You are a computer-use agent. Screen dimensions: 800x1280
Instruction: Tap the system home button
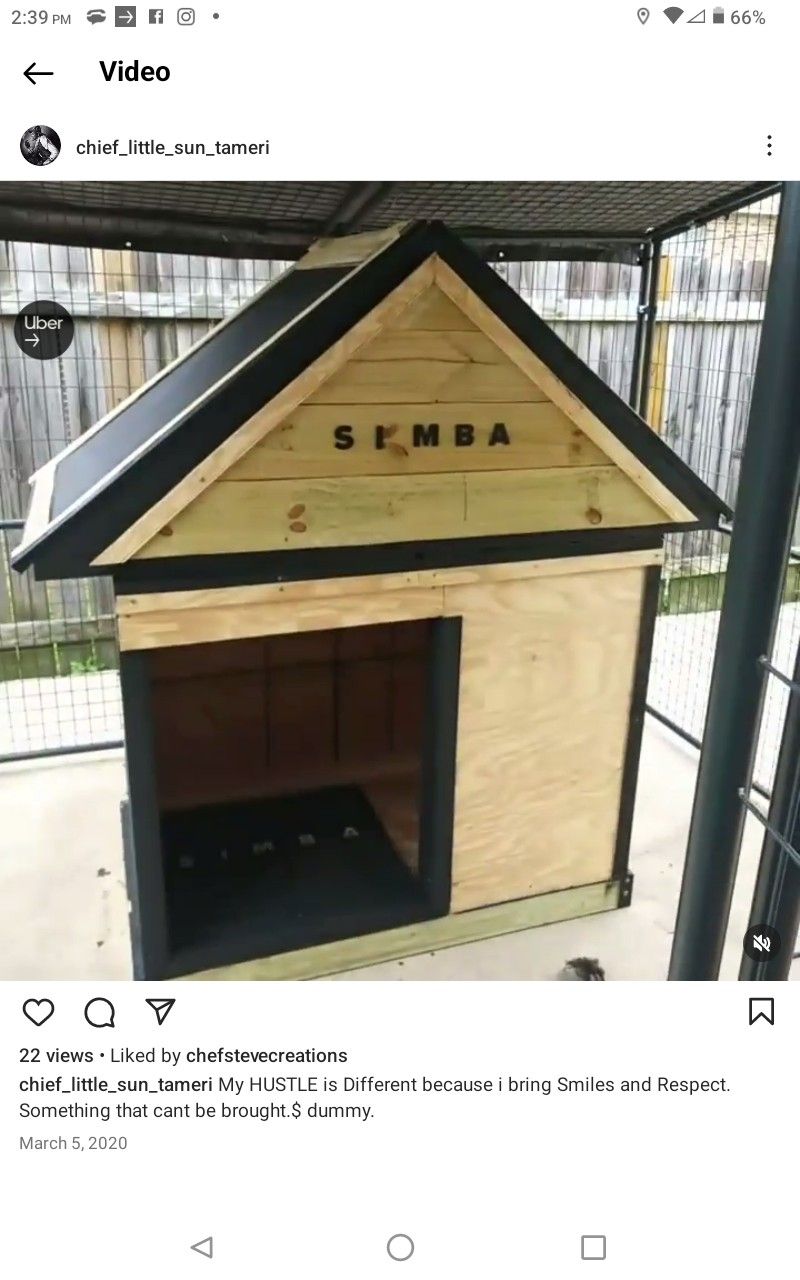pos(400,1247)
